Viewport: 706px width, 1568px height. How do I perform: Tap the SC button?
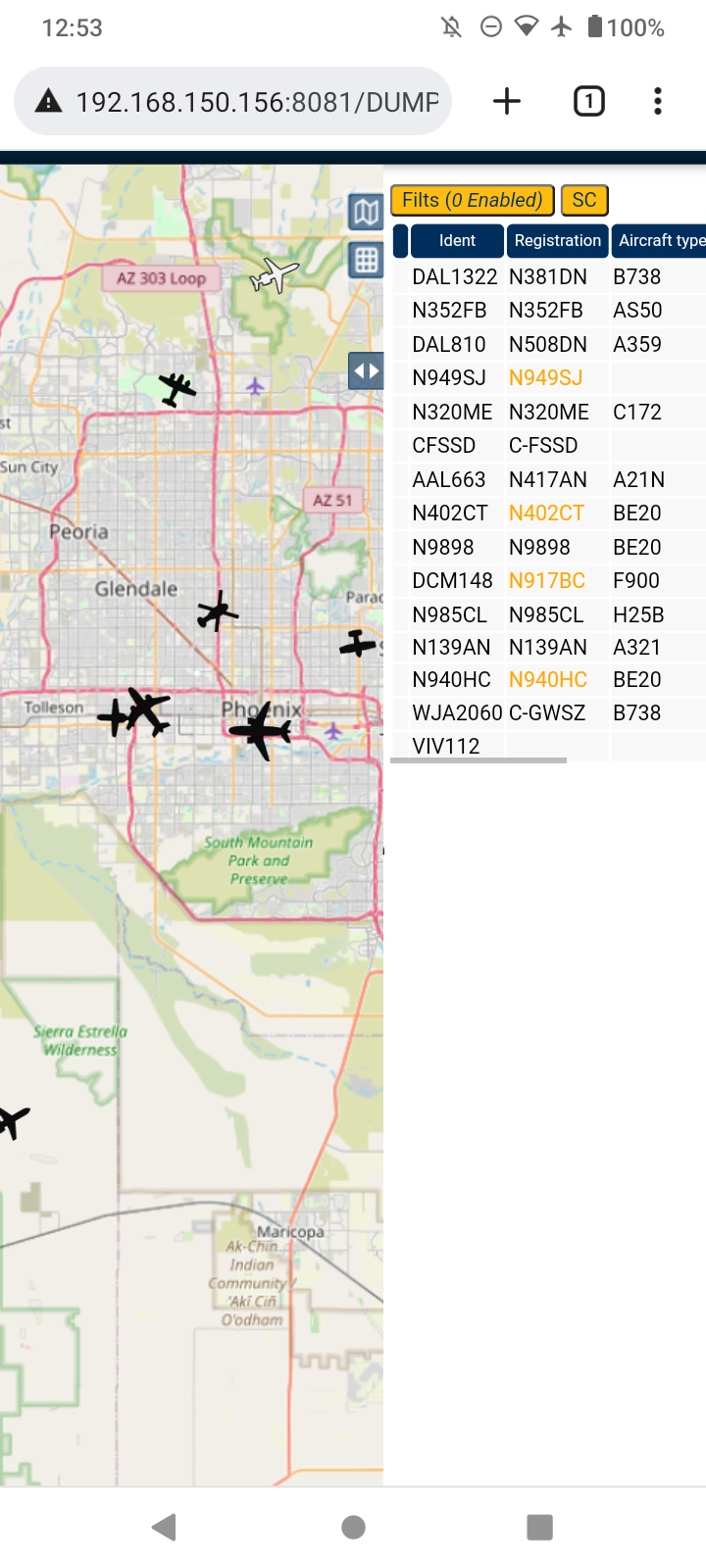point(584,200)
